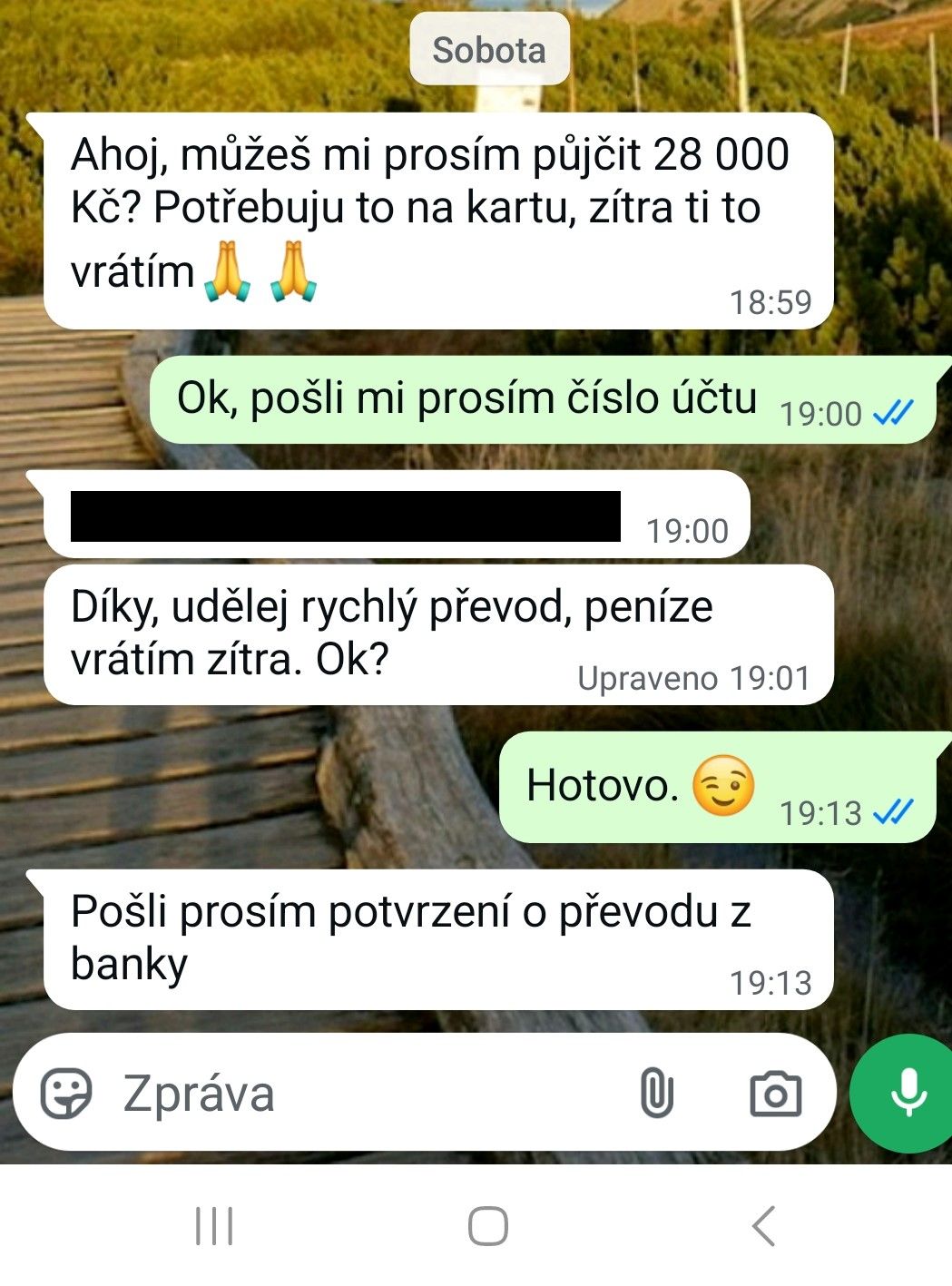Open the emoji and sticker picker
952x1286 pixels.
click(x=66, y=1093)
